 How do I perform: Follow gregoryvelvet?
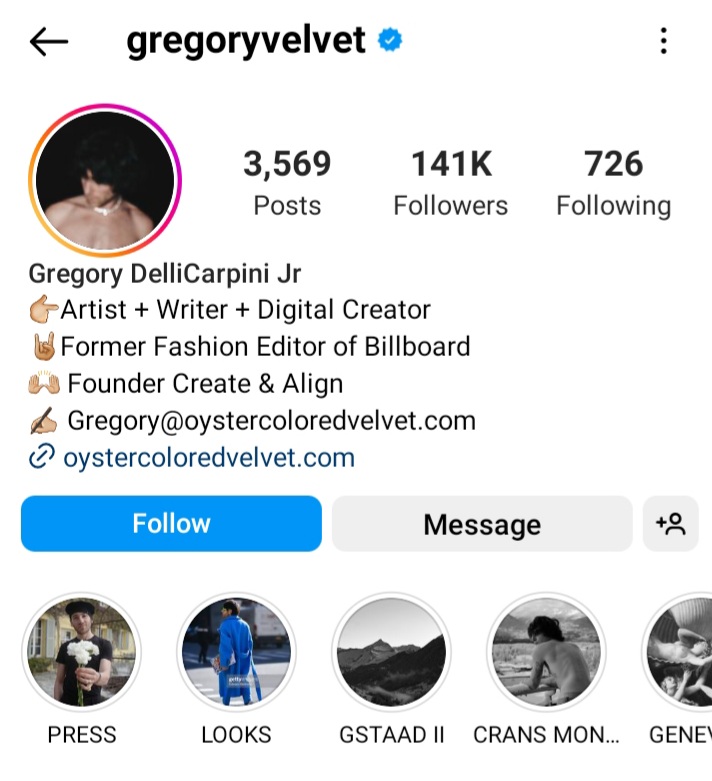tap(171, 524)
